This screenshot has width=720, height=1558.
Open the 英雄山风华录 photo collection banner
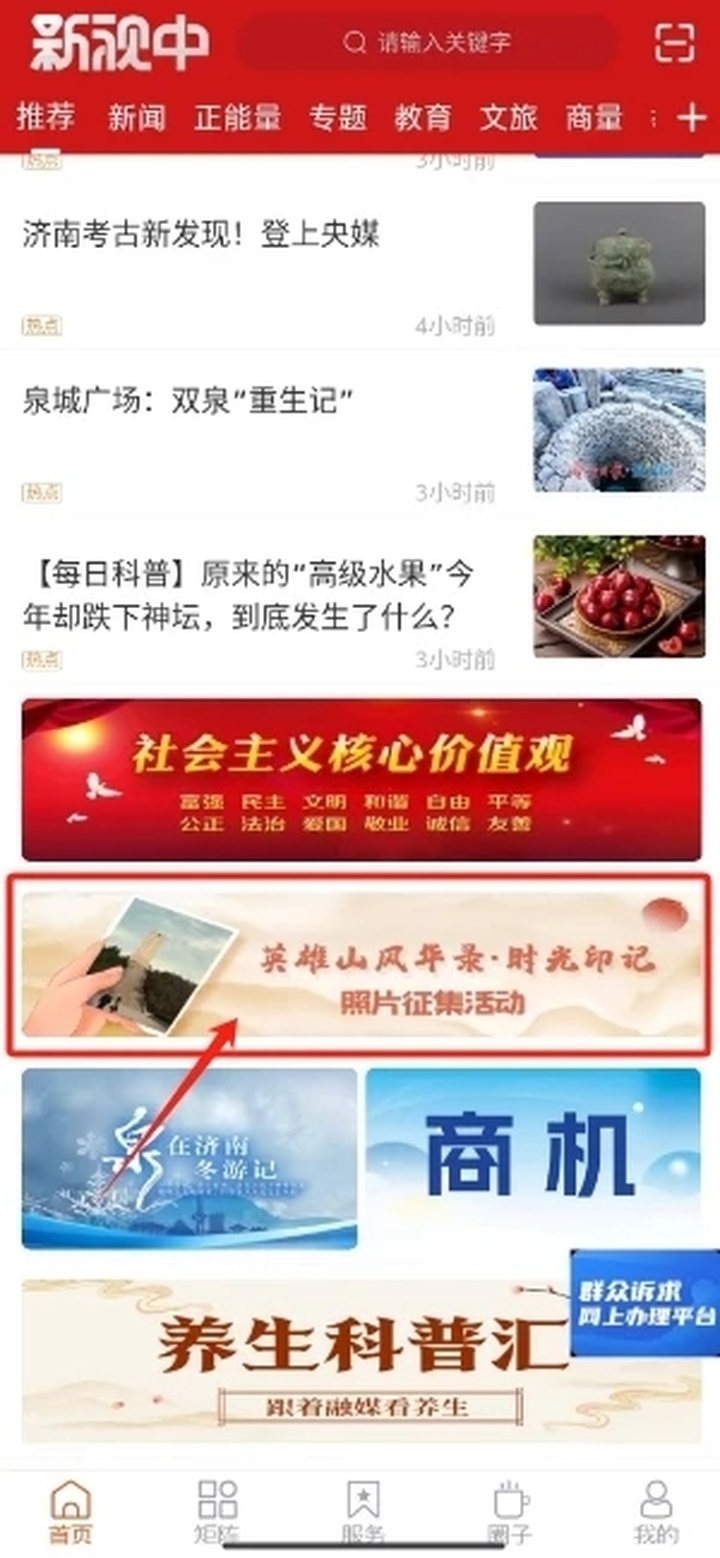pos(361,964)
